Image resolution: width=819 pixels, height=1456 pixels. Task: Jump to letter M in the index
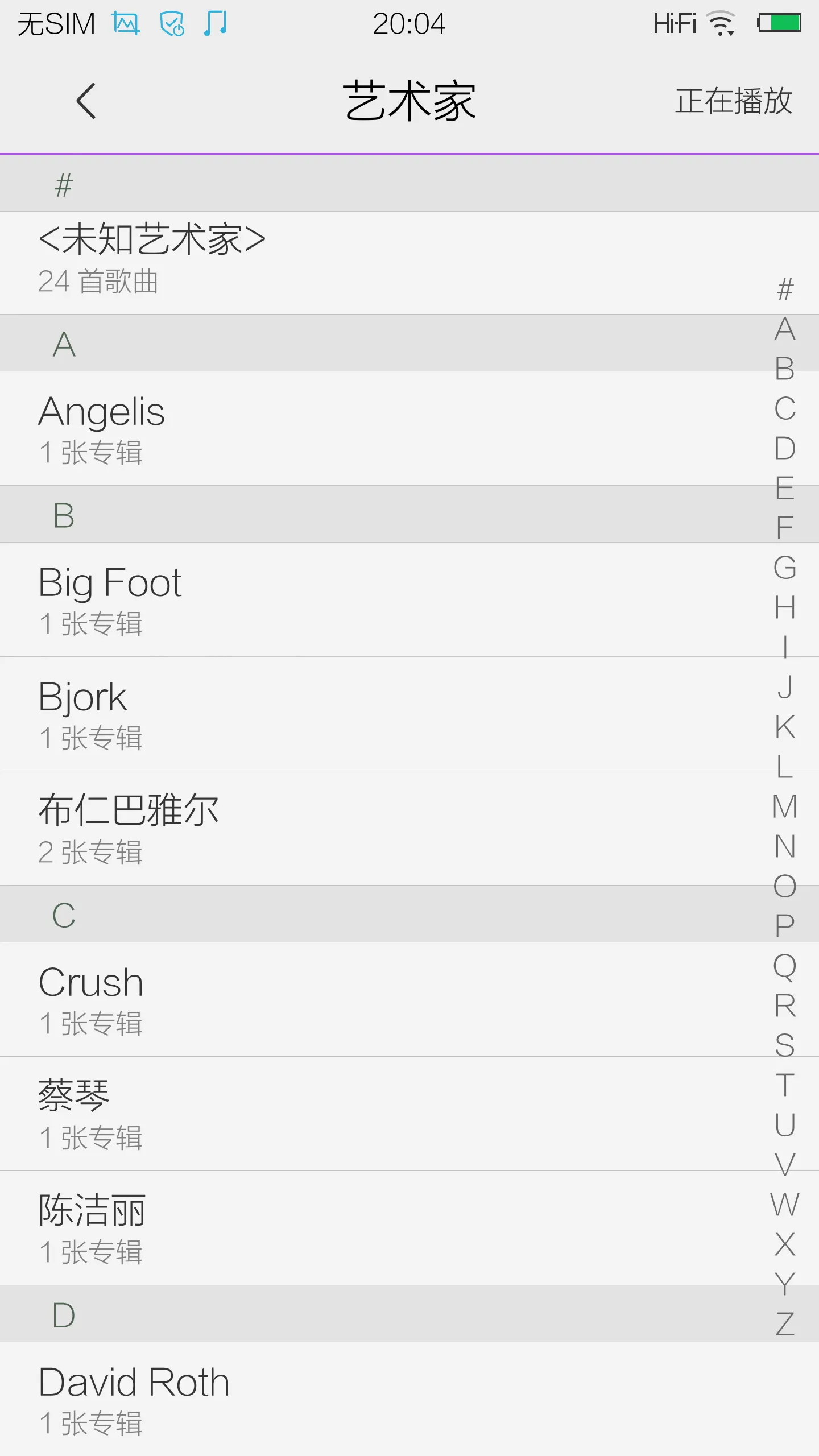(x=785, y=806)
